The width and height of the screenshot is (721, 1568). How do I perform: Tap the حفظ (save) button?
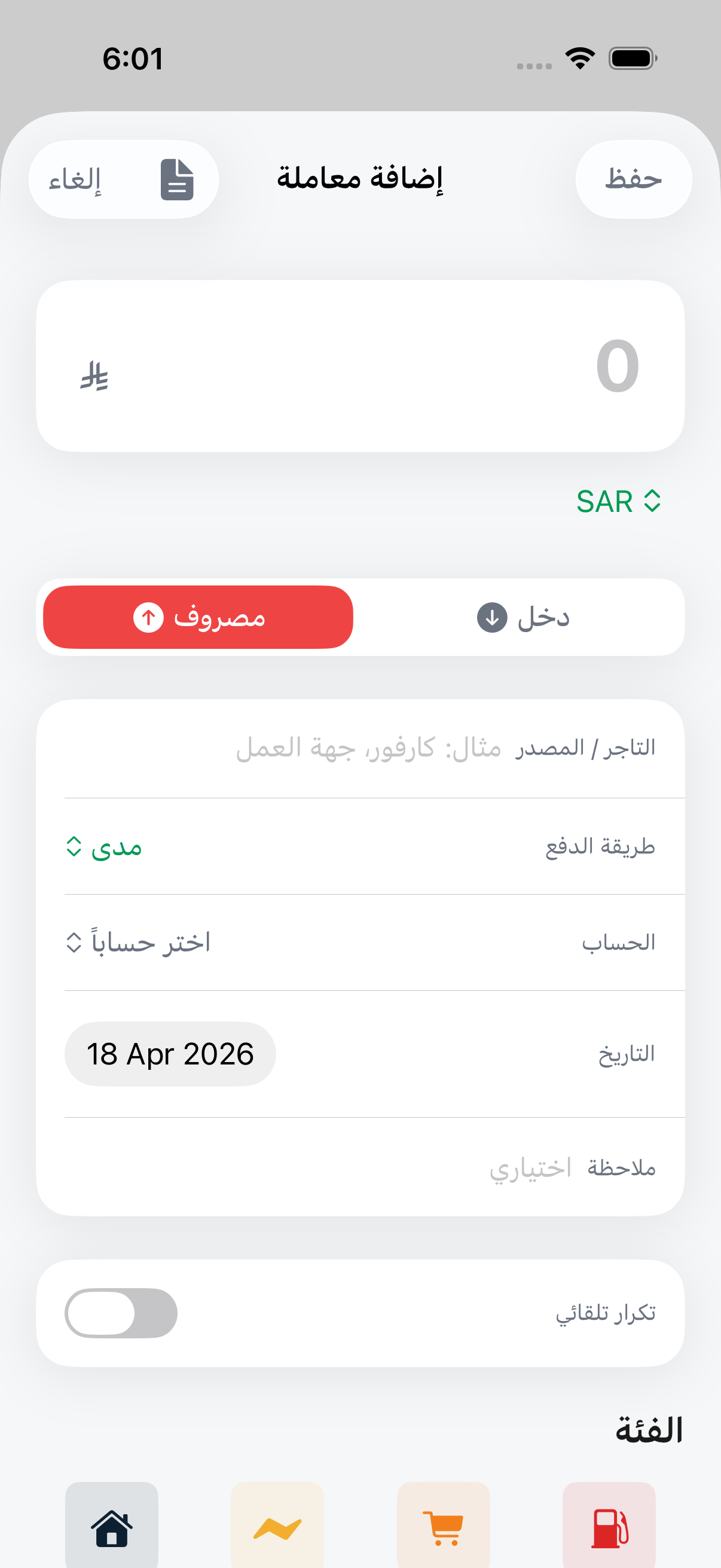[633, 179]
